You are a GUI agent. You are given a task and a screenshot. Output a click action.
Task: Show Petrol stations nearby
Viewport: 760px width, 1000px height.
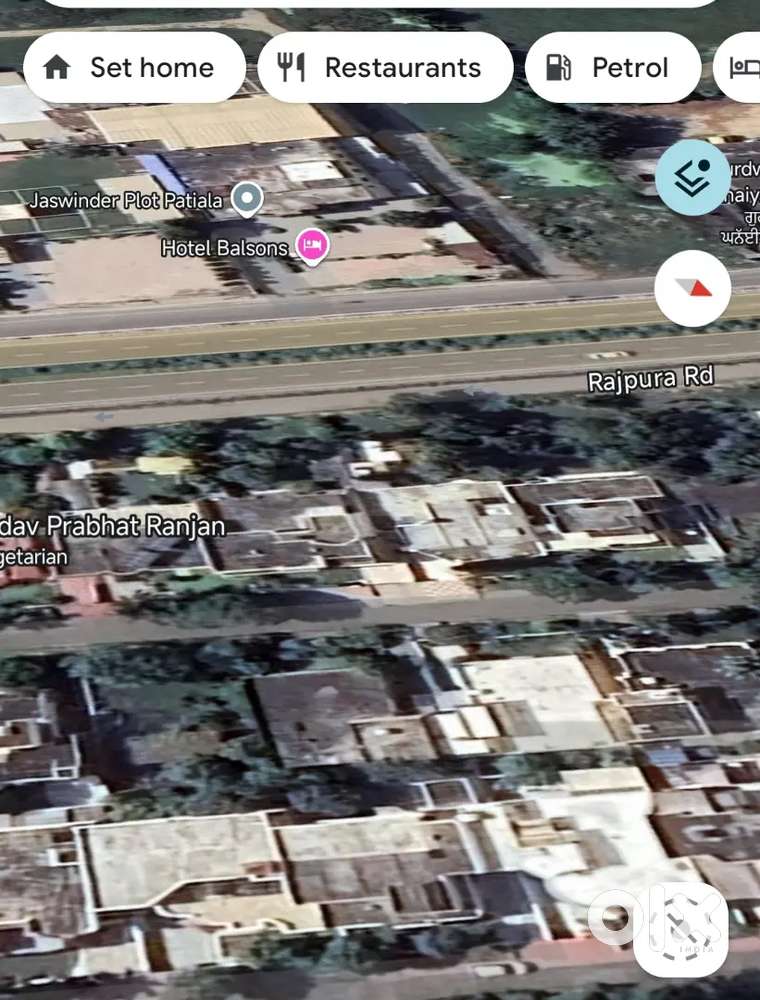[x=612, y=67]
